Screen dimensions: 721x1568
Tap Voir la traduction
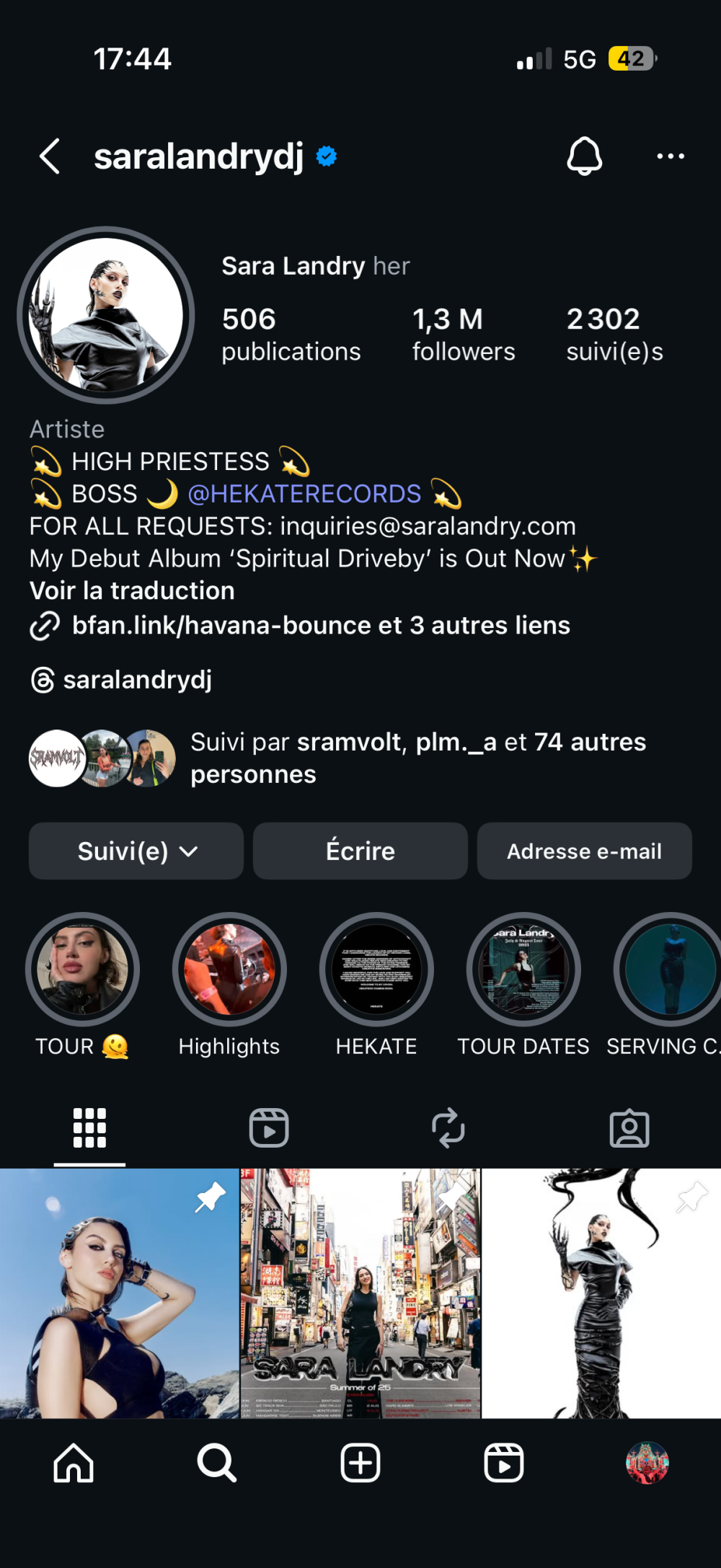pyautogui.click(x=132, y=590)
